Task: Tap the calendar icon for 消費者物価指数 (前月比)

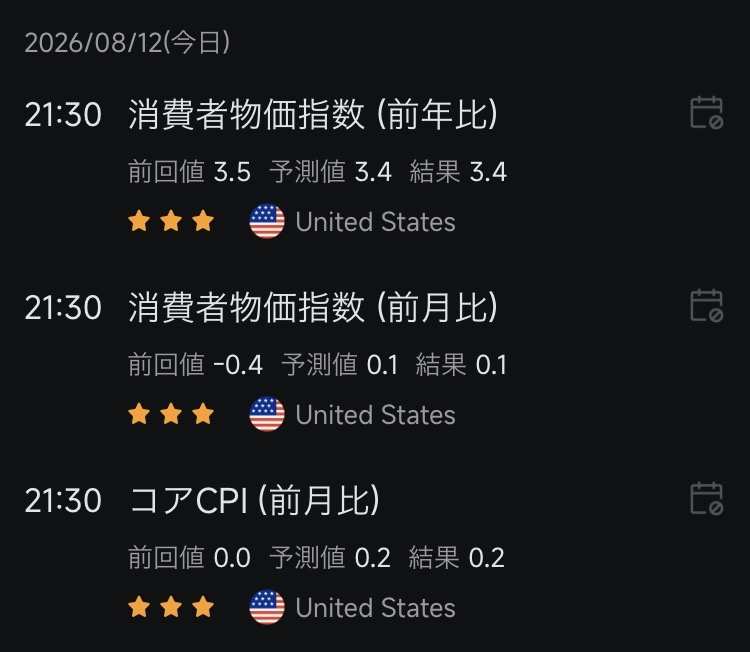Action: 706,306
